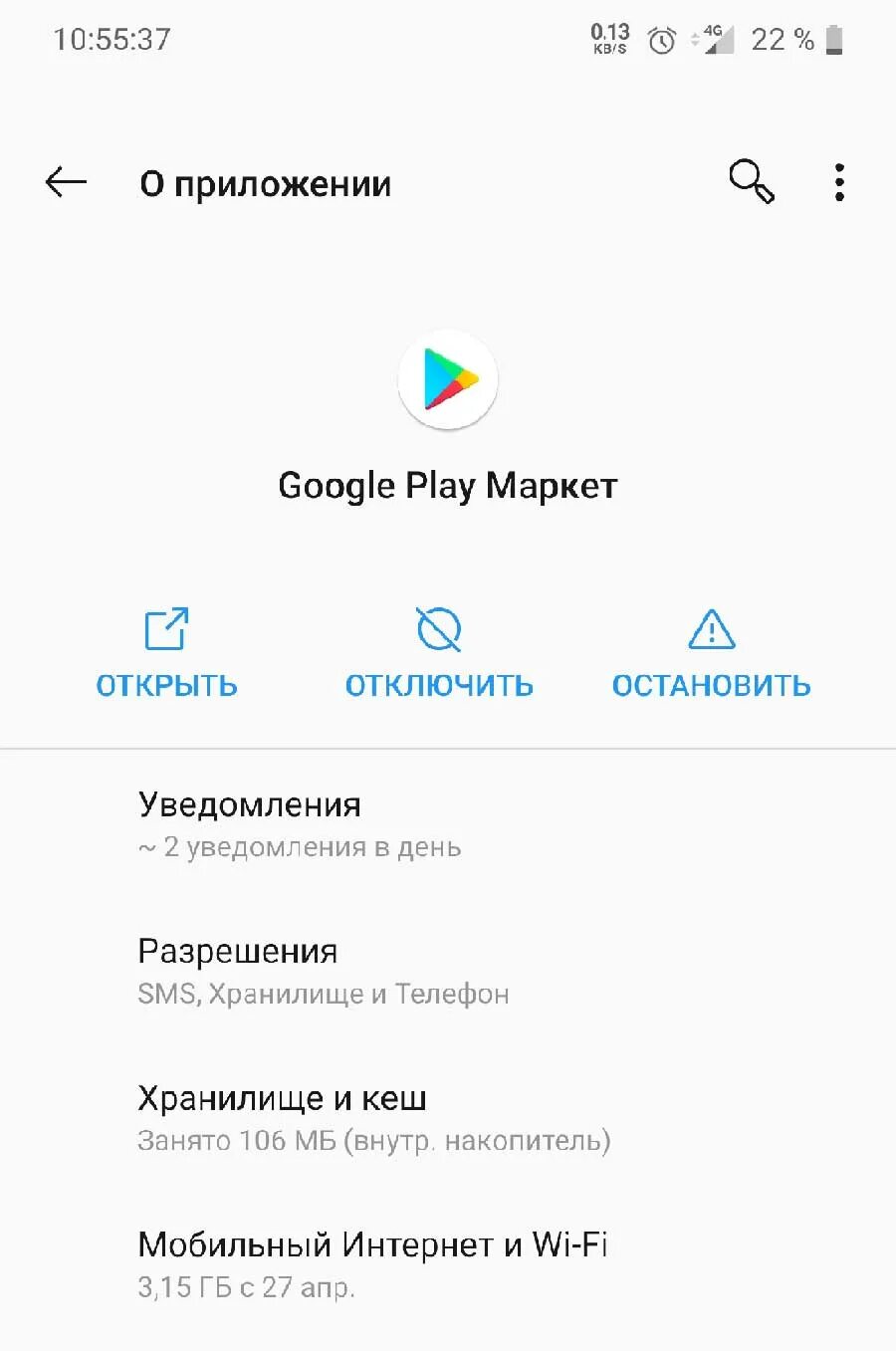896x1351 pixels.
Task: Open the three-dot overflow menu
Action: tap(839, 182)
